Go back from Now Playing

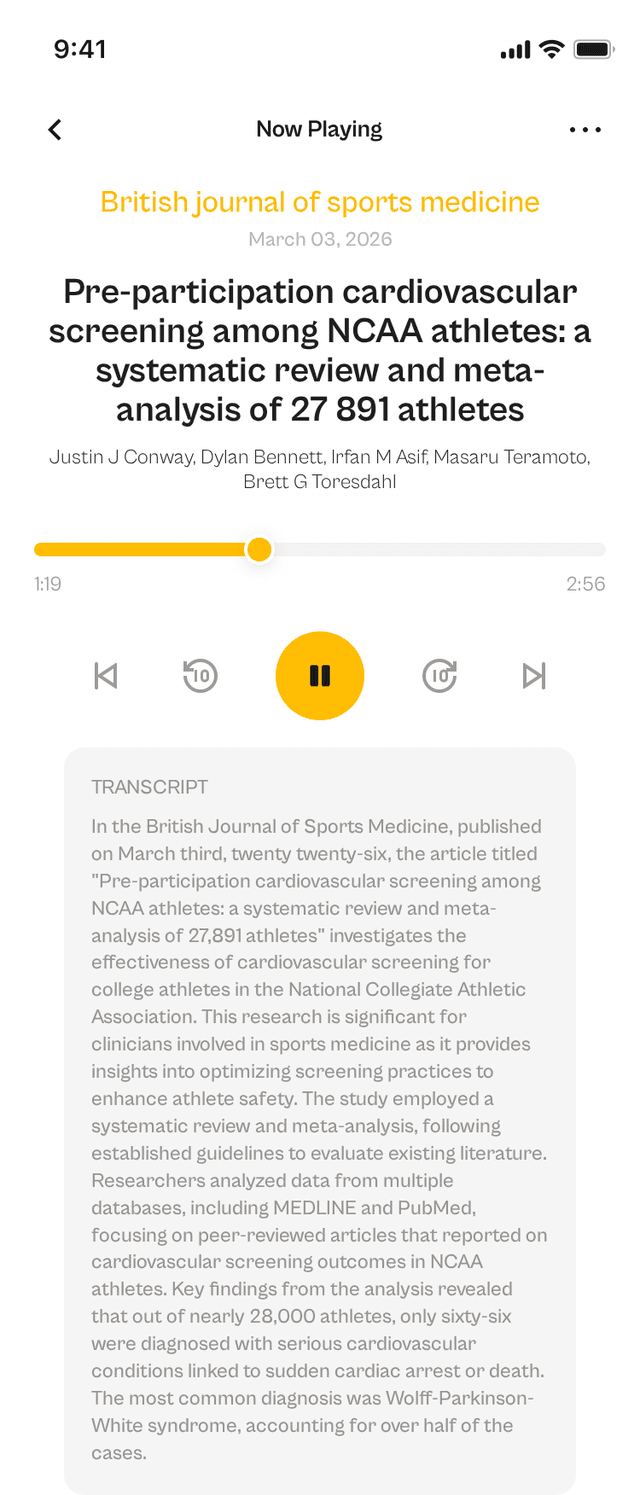click(55, 130)
